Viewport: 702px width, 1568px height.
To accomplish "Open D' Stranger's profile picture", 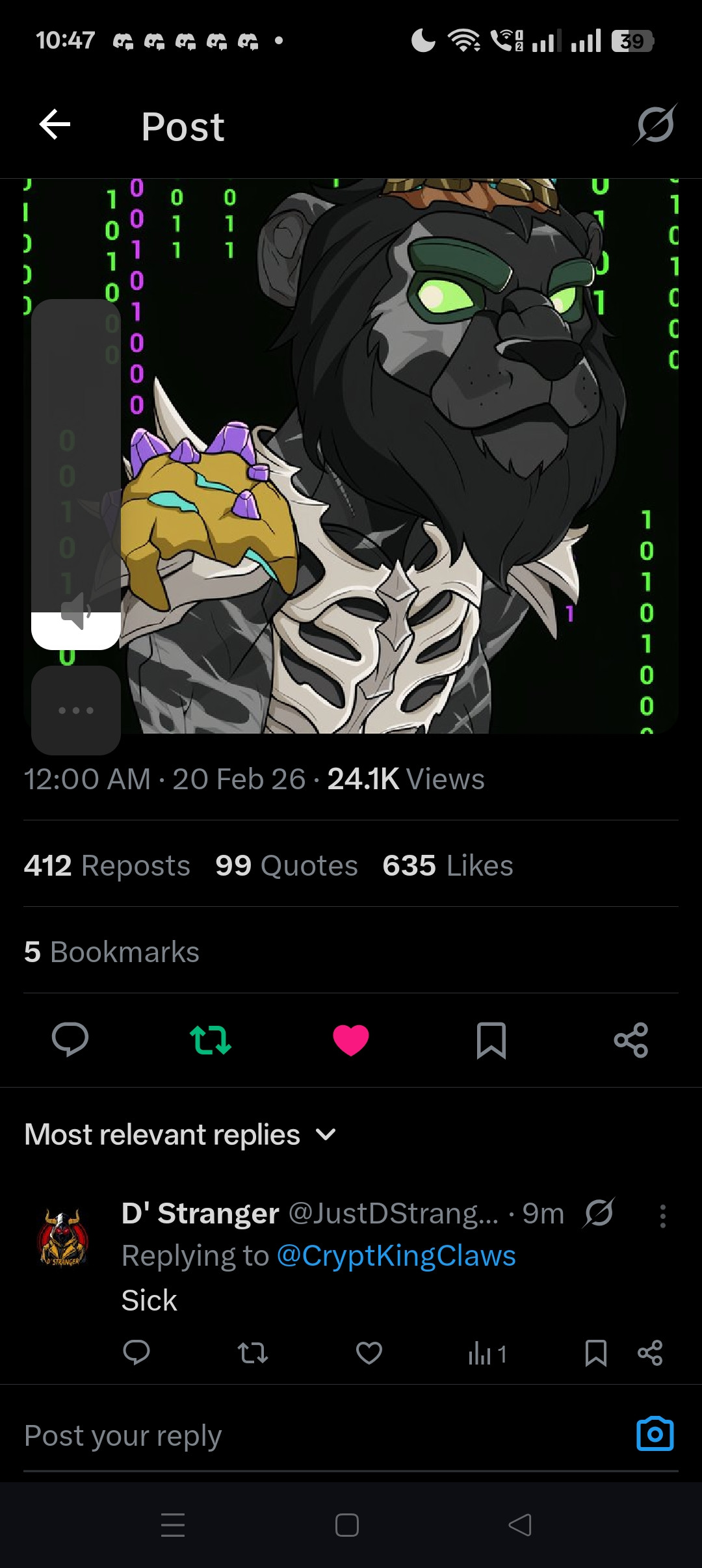I will (x=63, y=1237).
